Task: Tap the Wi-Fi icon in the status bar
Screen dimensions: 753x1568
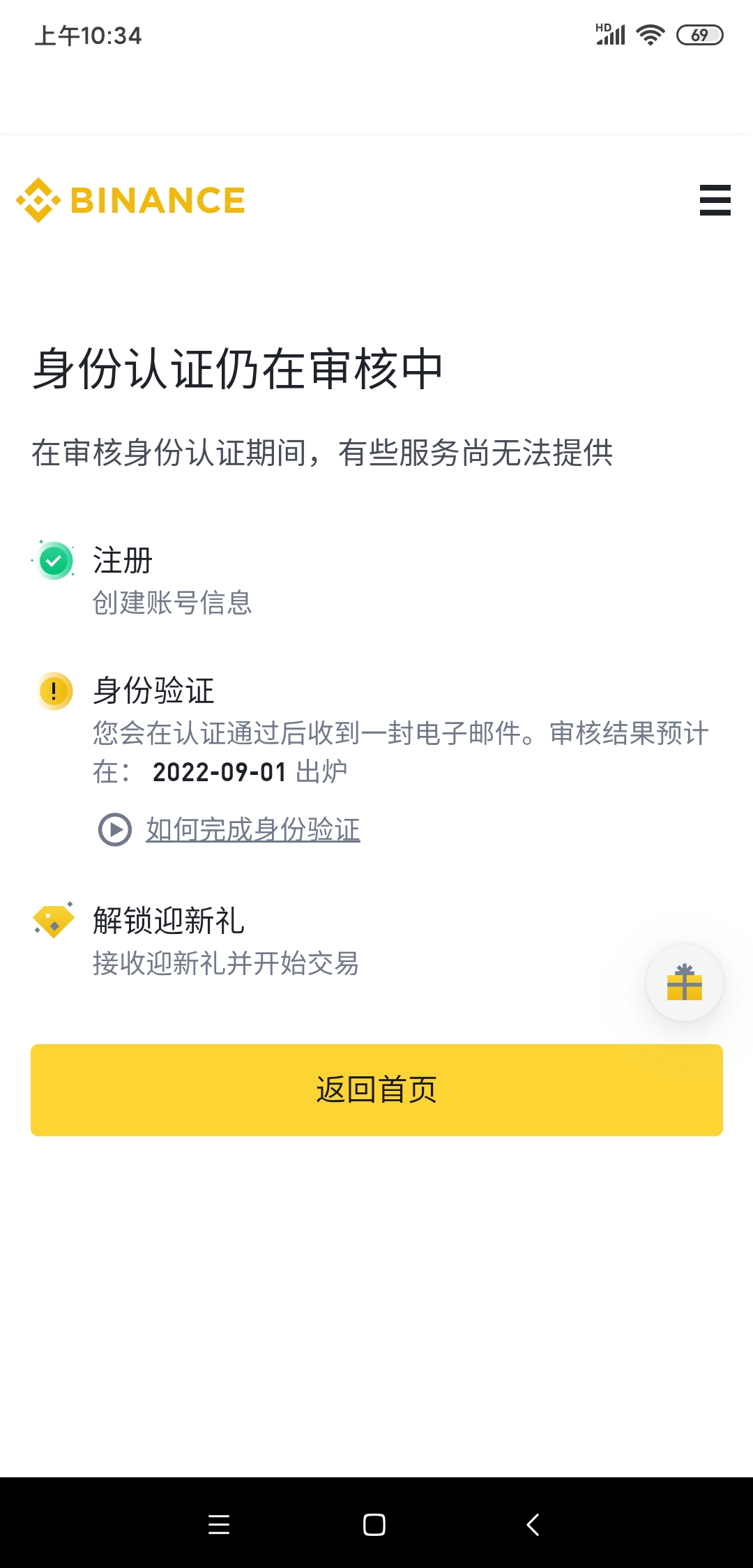Action: point(649,35)
